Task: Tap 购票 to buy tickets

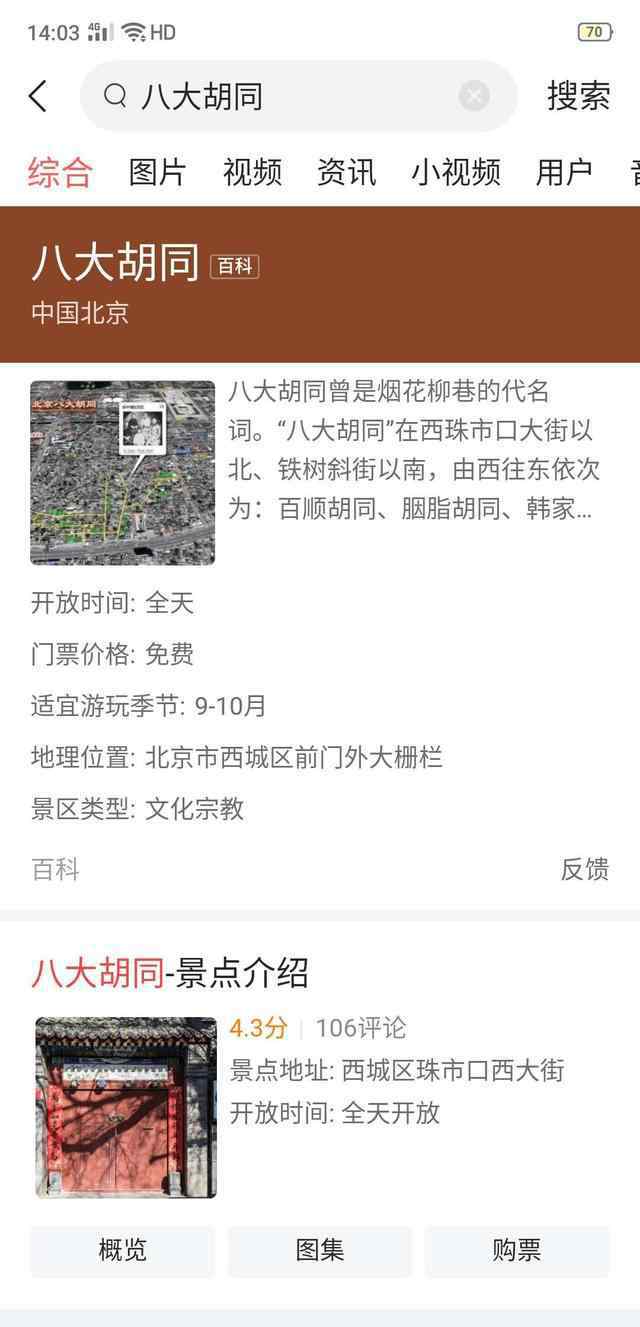Action: [517, 1249]
